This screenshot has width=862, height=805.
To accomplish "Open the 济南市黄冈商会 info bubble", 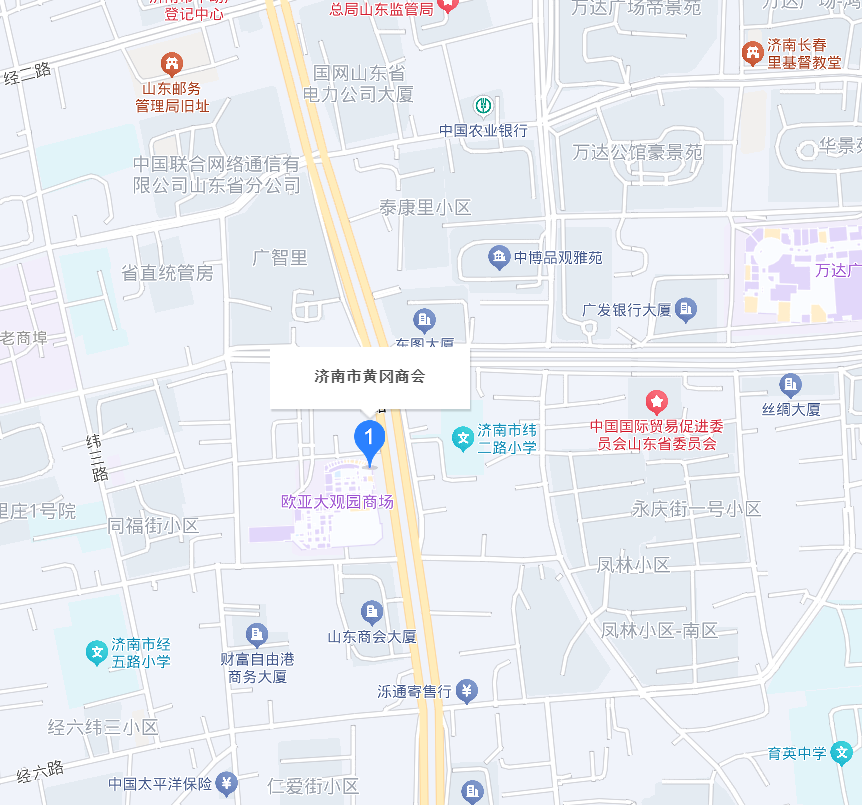I will [370, 377].
